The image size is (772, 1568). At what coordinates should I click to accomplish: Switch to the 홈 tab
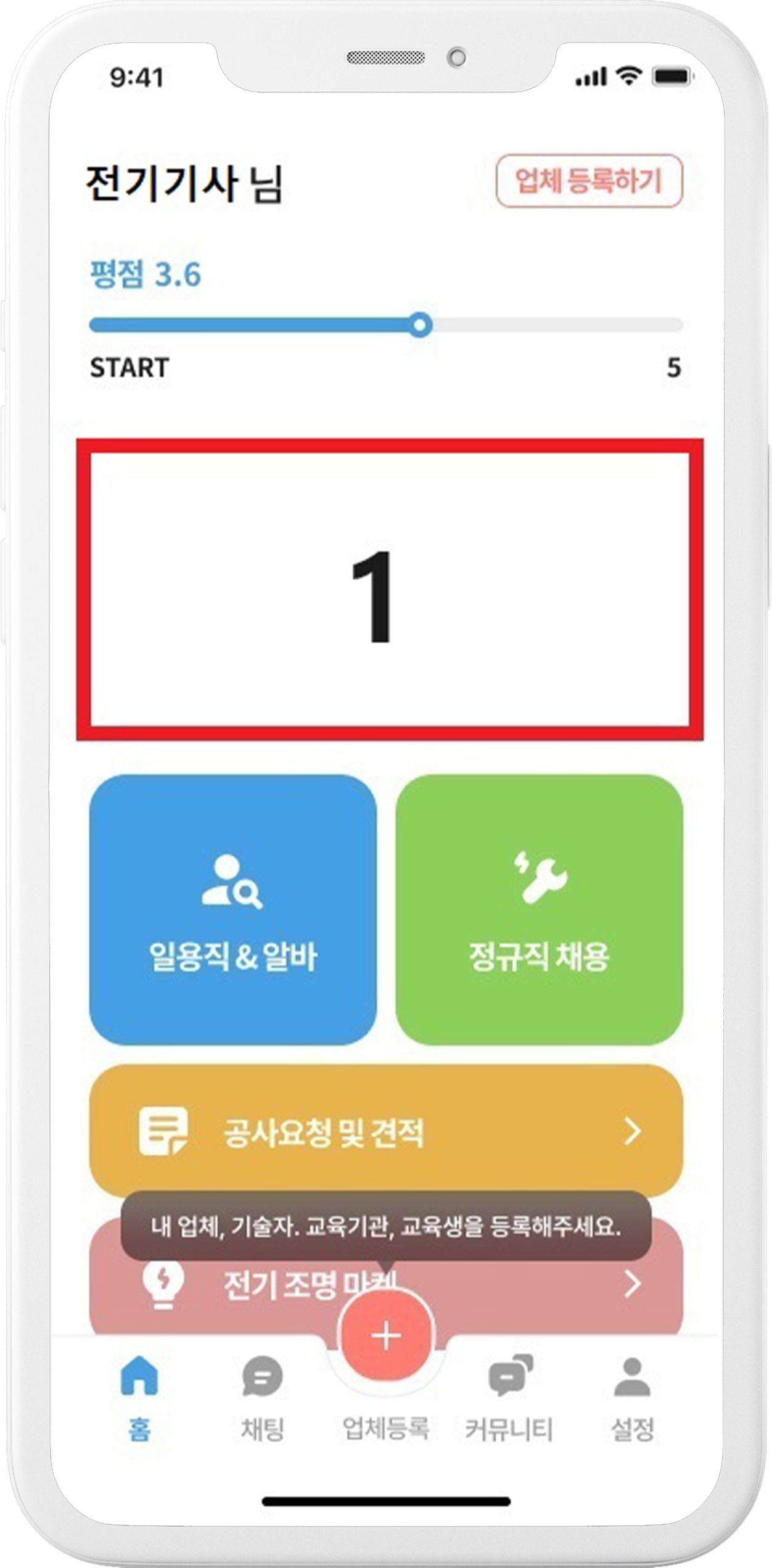click(139, 1397)
